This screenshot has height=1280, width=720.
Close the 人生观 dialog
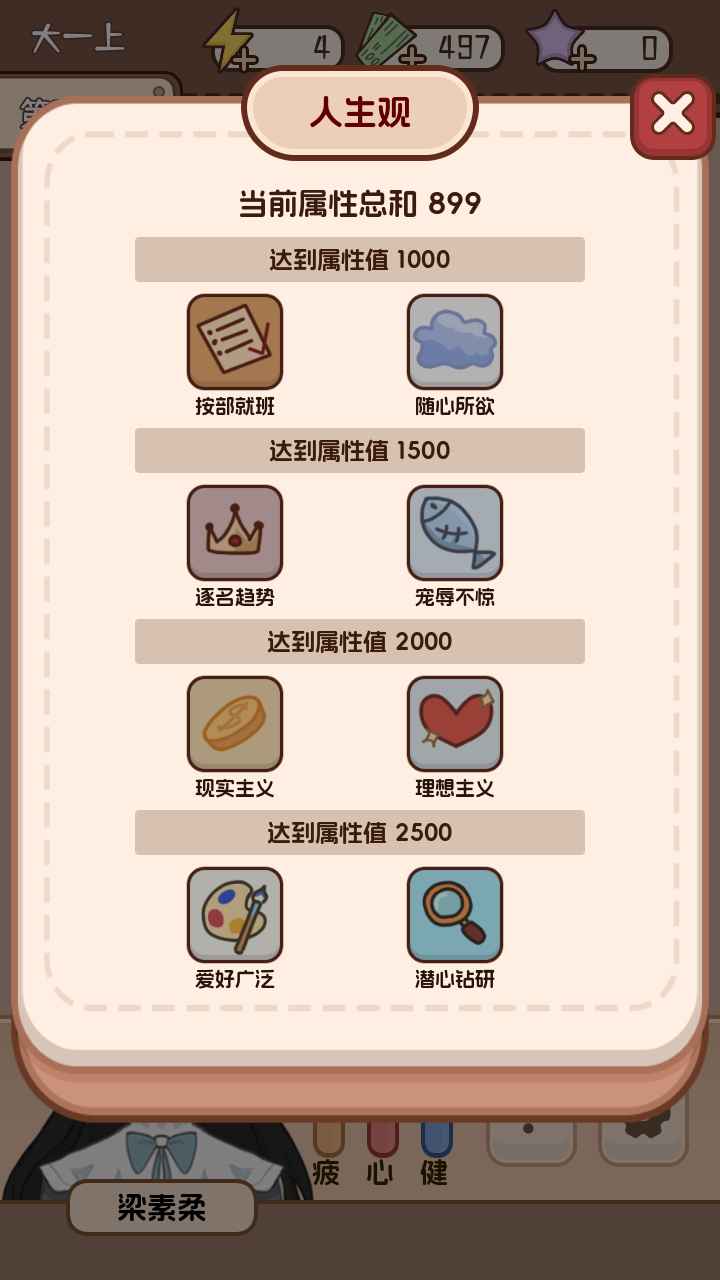(672, 114)
